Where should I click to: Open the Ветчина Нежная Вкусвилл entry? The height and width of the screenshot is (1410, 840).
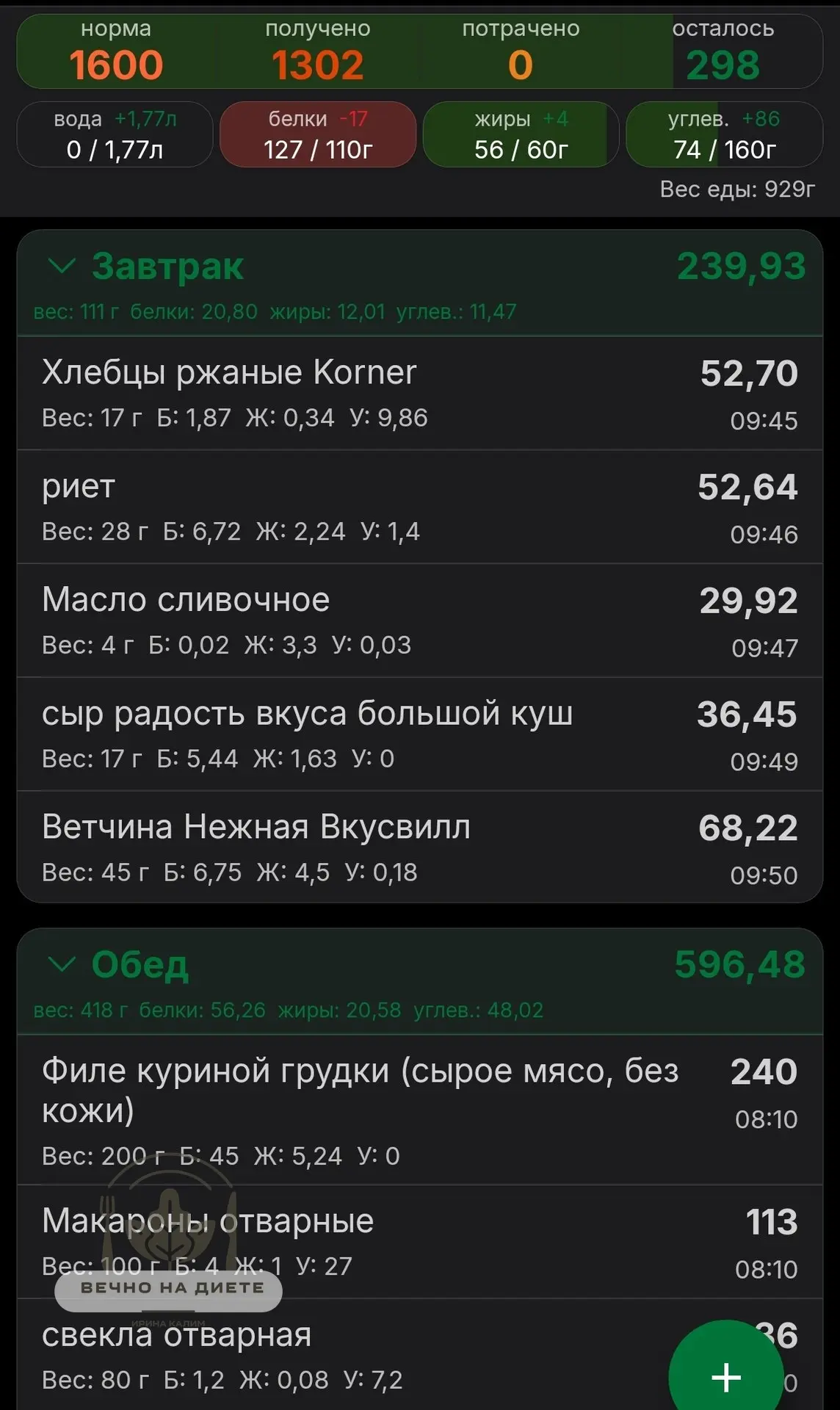click(x=420, y=847)
